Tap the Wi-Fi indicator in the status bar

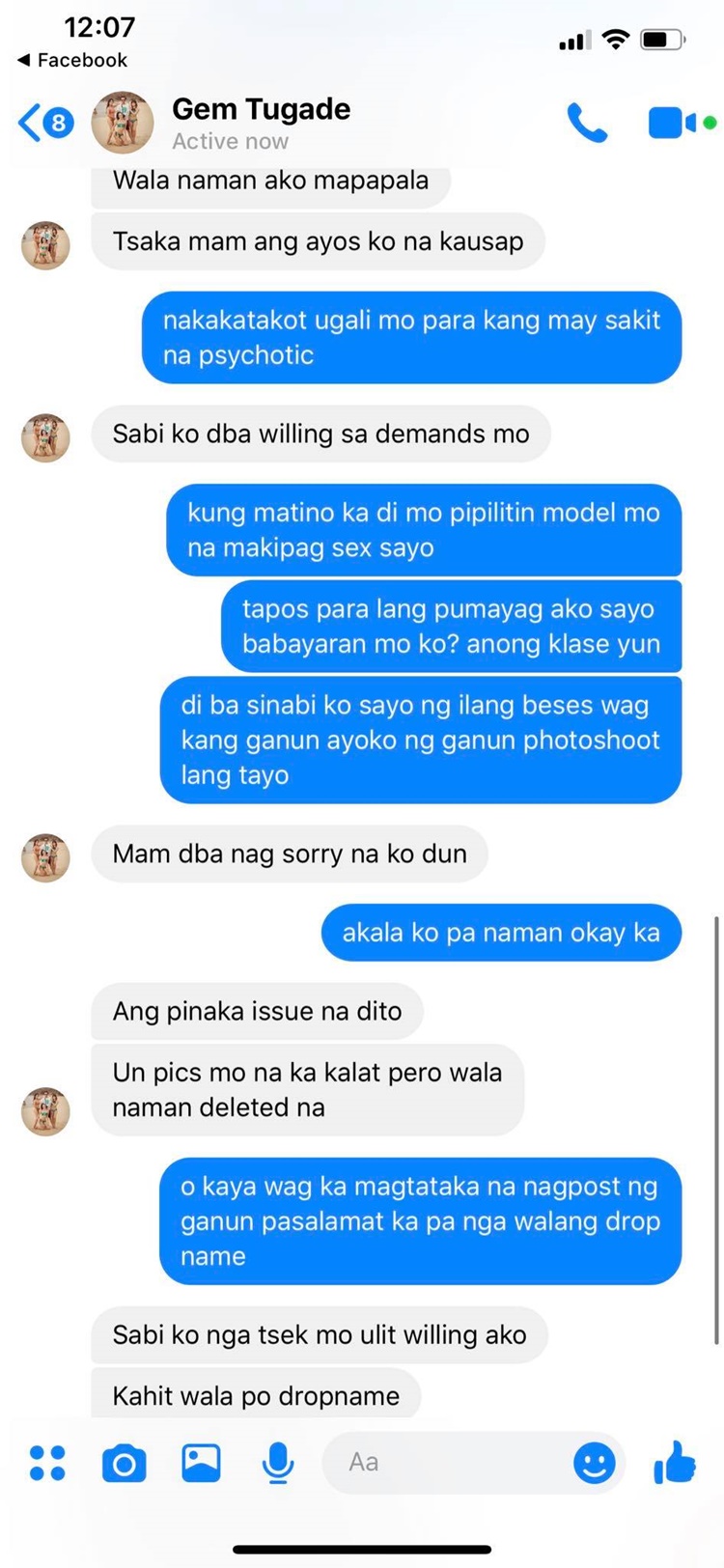tap(616, 40)
